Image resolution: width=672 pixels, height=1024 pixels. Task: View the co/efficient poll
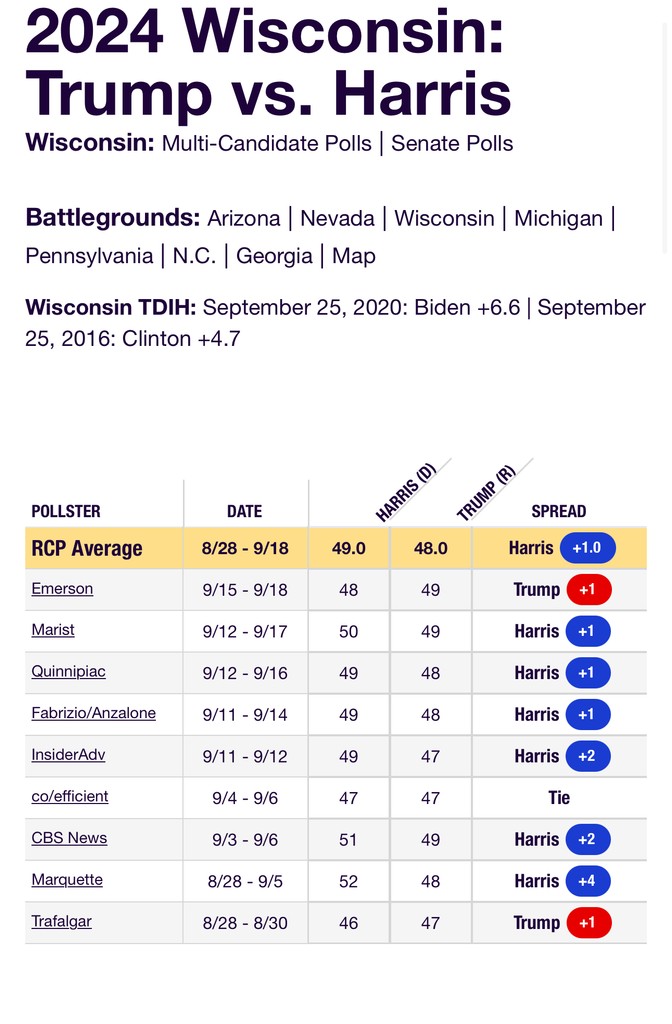click(70, 796)
